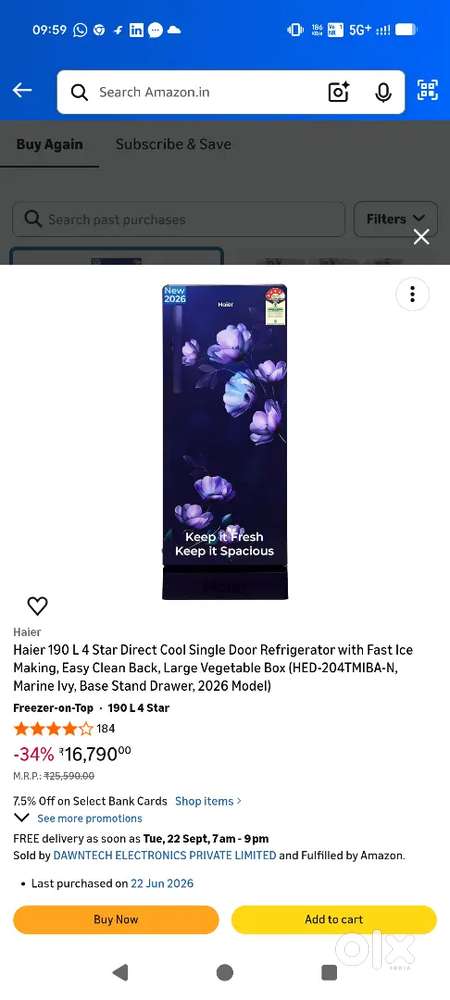Tap system home button

[224, 973]
